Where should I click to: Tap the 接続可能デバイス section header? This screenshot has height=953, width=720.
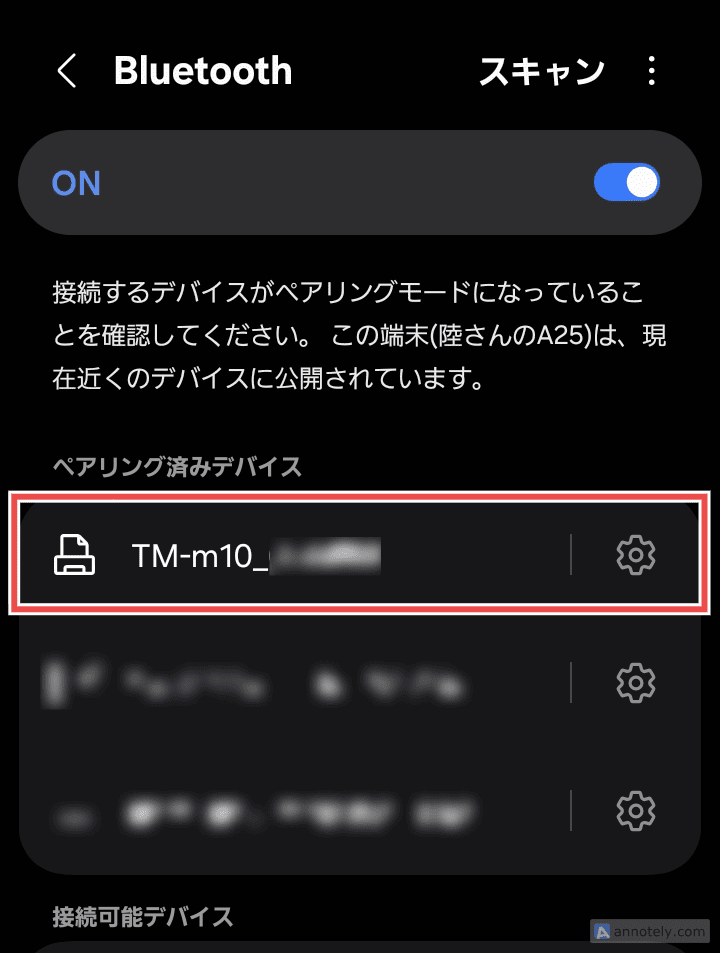click(x=140, y=916)
